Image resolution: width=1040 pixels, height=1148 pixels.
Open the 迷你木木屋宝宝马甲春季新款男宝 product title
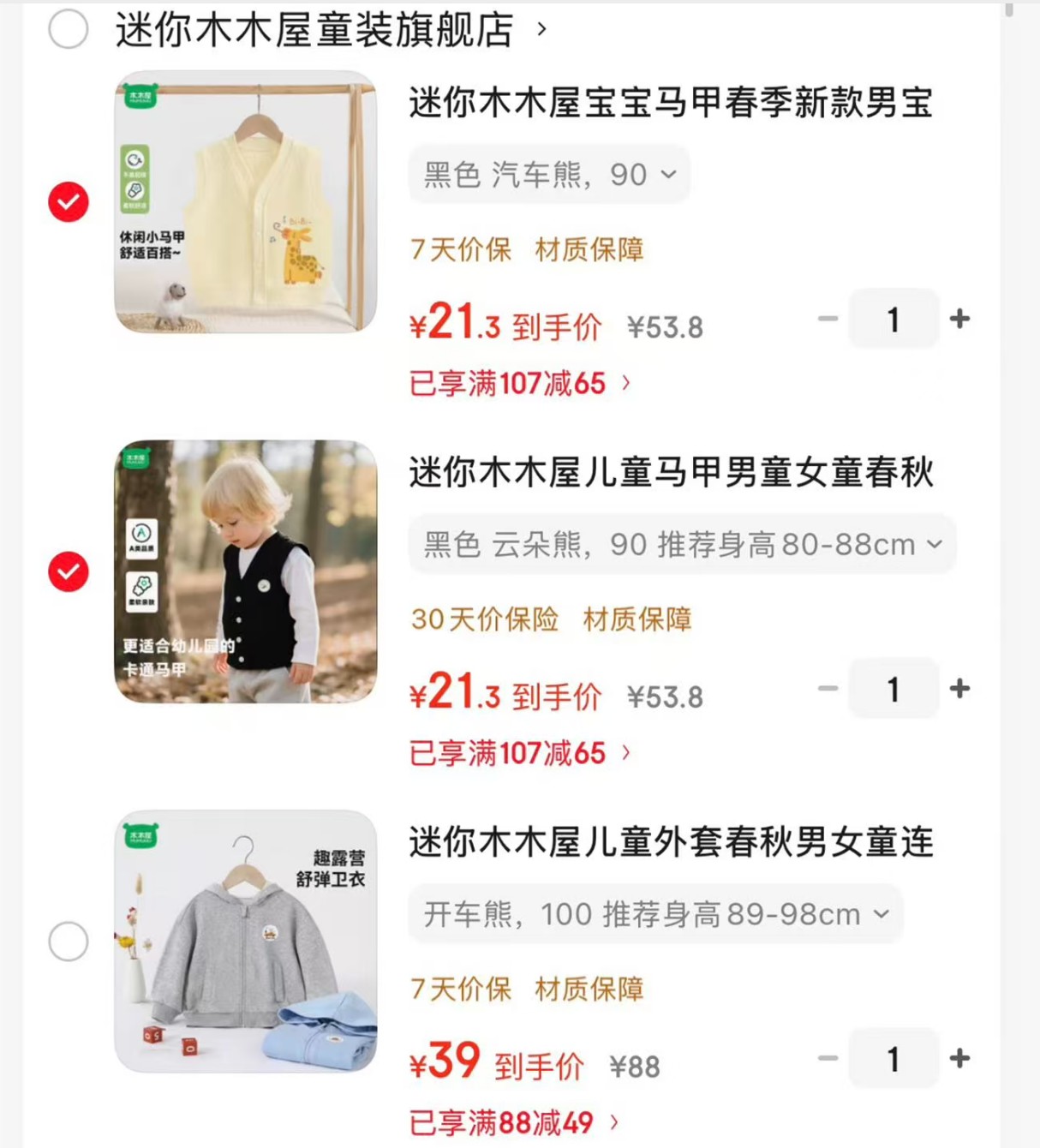(671, 103)
